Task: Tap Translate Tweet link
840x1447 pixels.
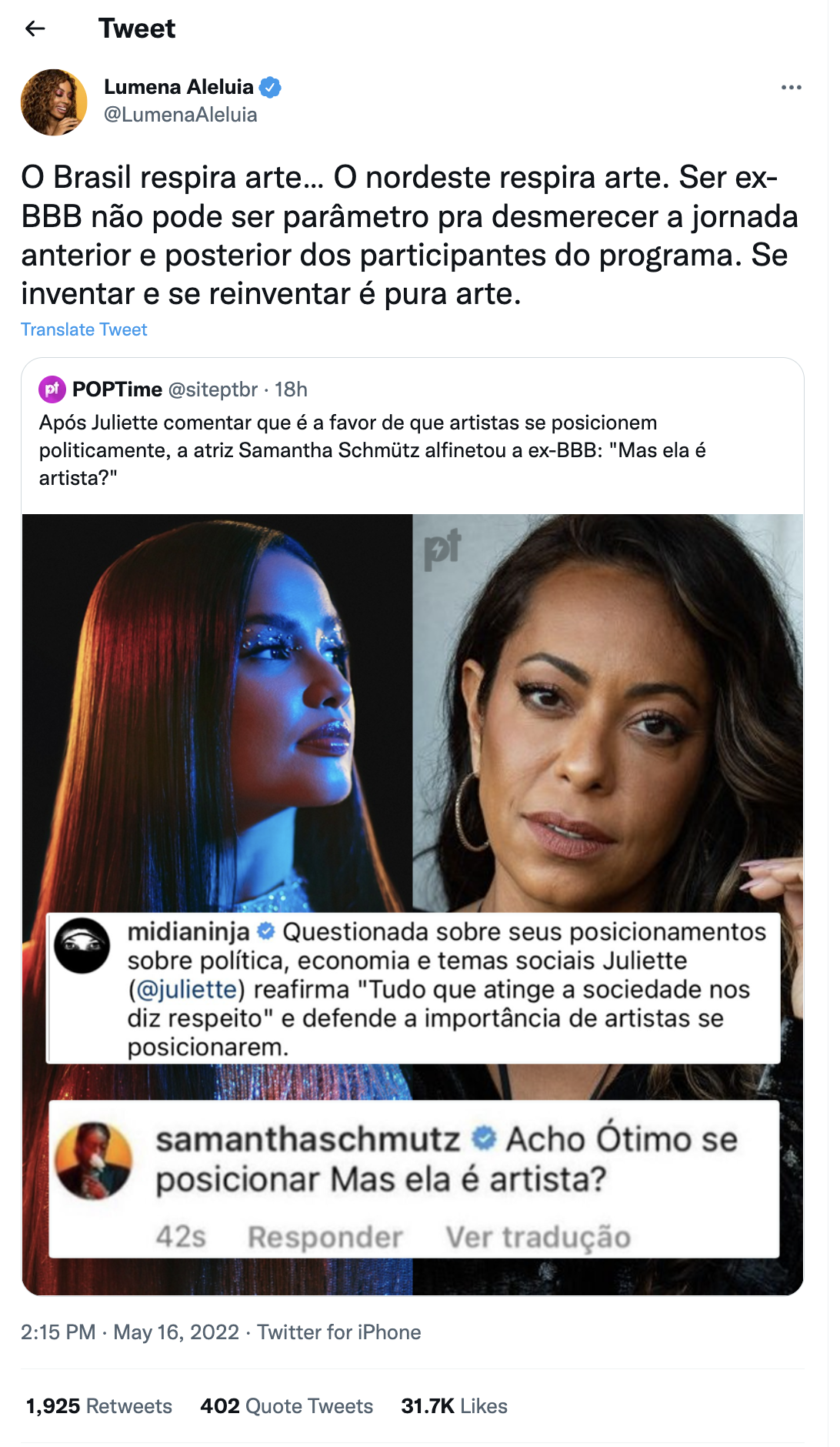Action: point(84,330)
